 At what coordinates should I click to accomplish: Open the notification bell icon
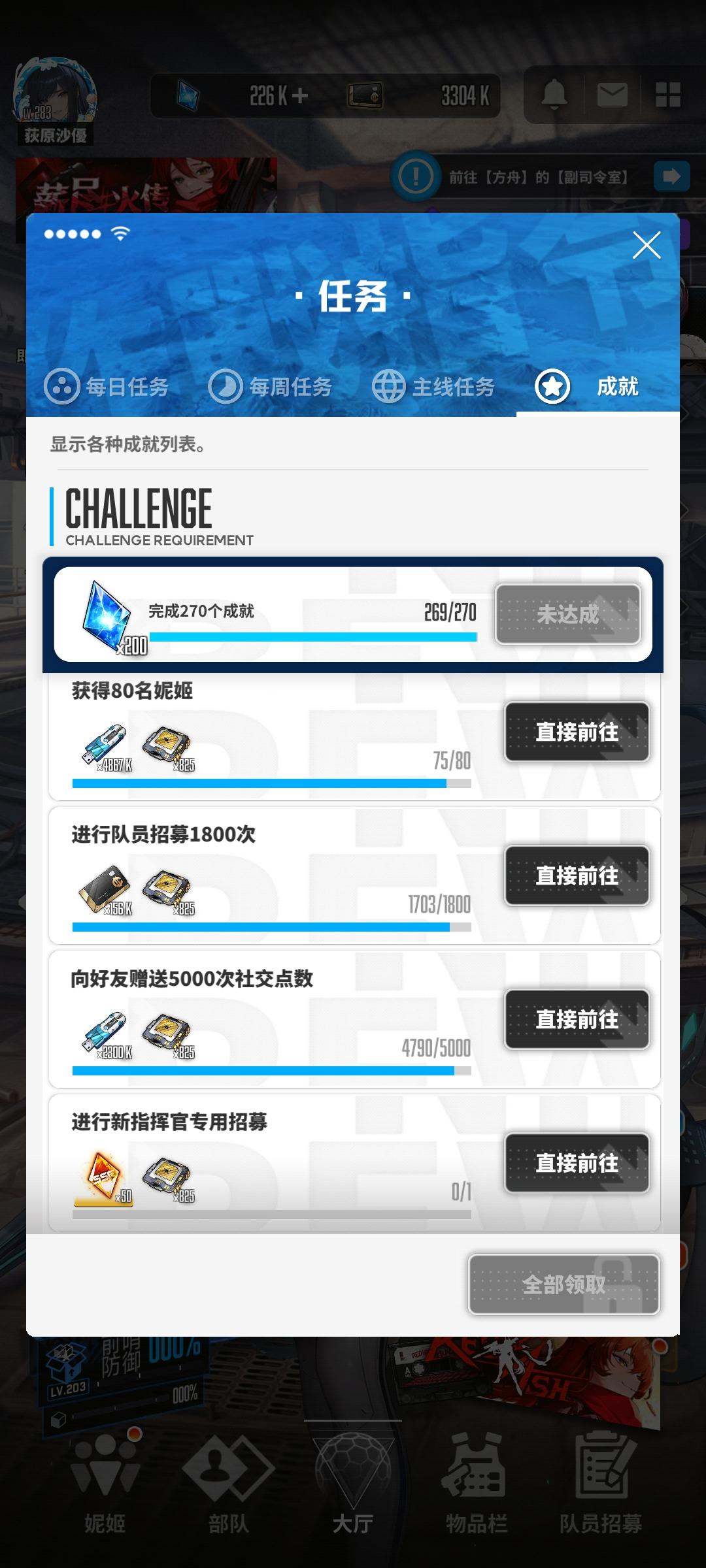555,95
